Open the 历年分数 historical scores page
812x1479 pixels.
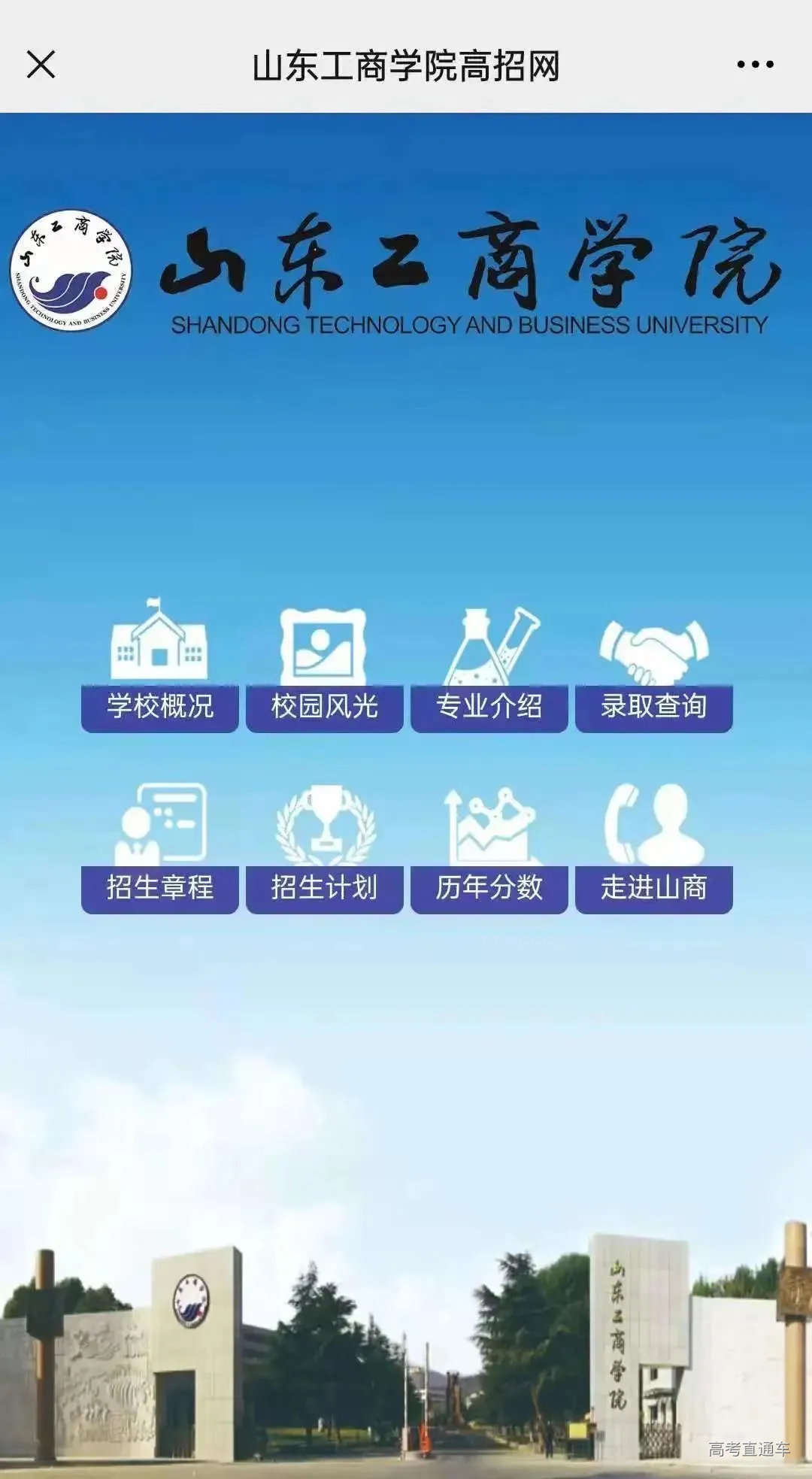click(492, 887)
